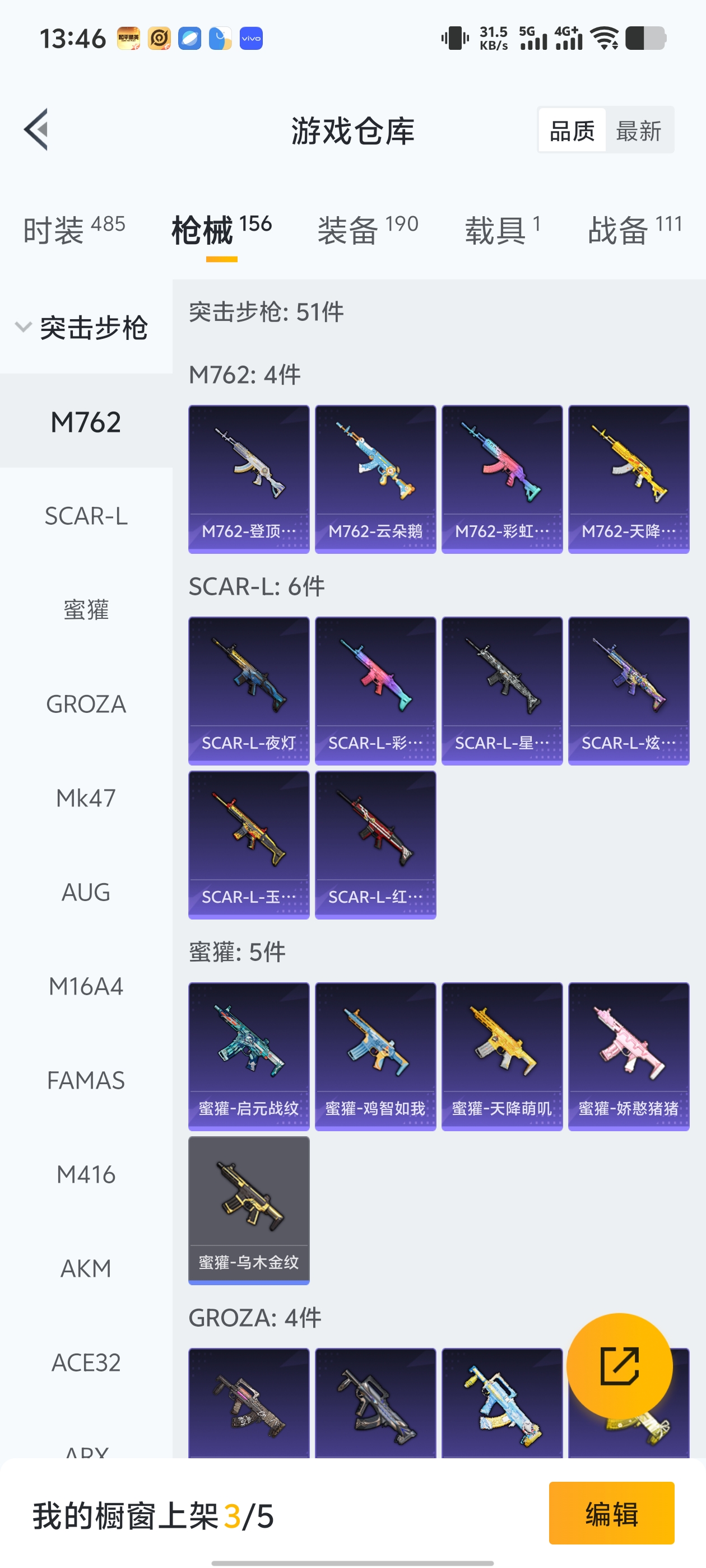This screenshot has width=706, height=1568.
Task: Open the M762-云朵鹅 skin tile
Action: tap(375, 478)
